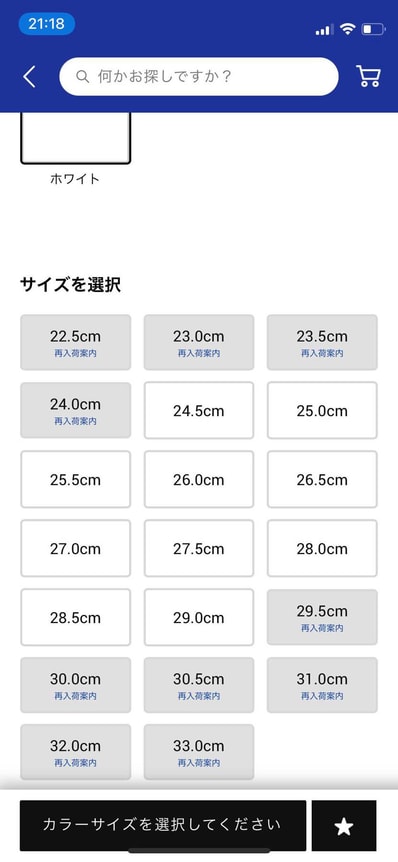This screenshot has height=862, width=398.
Task: Pick size 25.5cm
Action: click(75, 479)
